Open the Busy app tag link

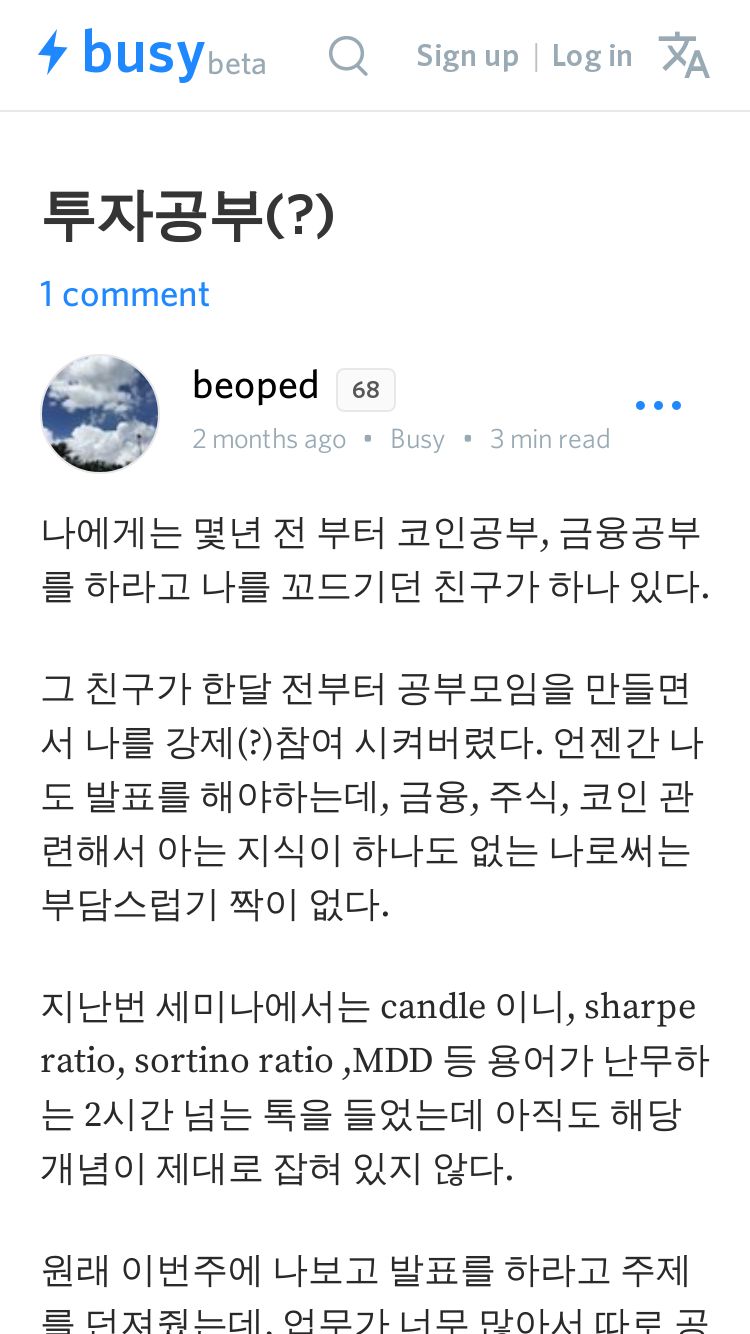417,439
